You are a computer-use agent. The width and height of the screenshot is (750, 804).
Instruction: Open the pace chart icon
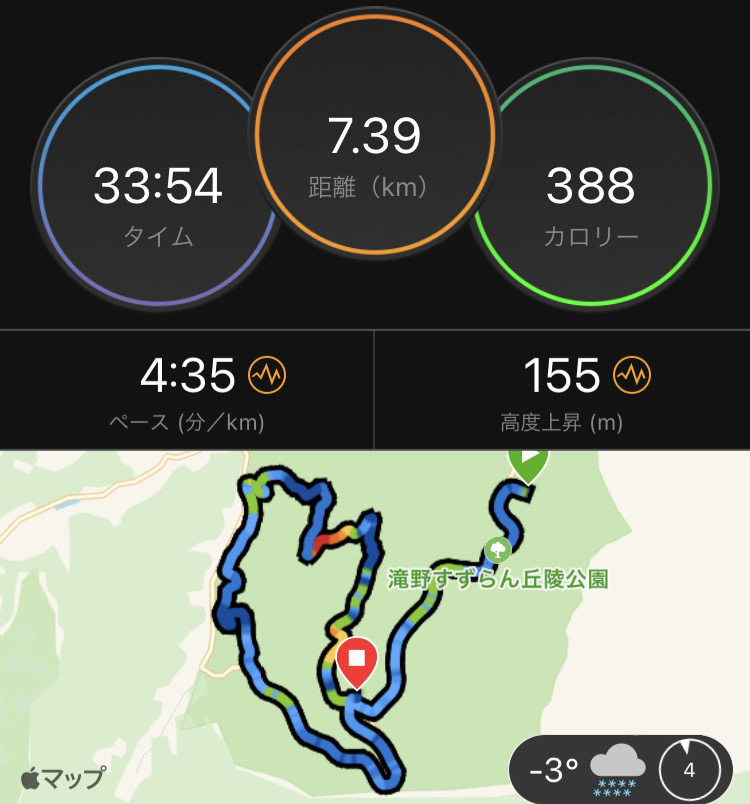[x=267, y=376]
